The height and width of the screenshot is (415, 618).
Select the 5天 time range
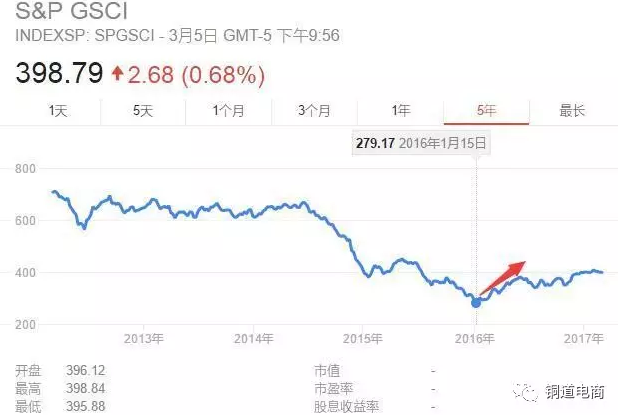pyautogui.click(x=144, y=111)
